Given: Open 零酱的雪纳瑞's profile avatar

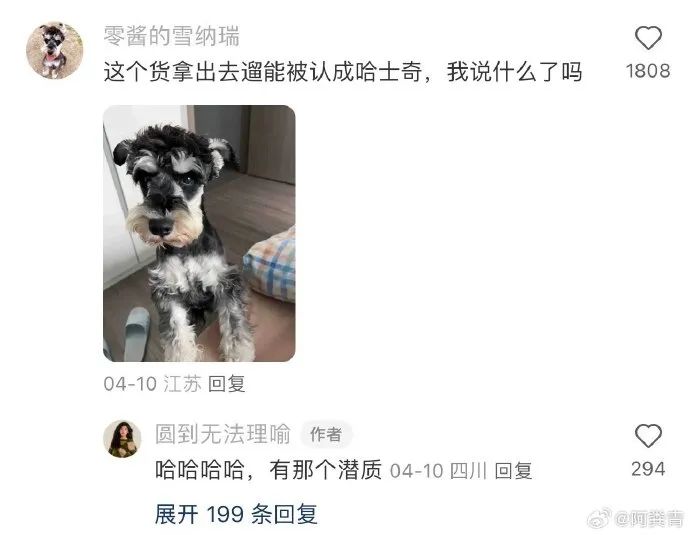Looking at the screenshot, I should click(x=54, y=50).
